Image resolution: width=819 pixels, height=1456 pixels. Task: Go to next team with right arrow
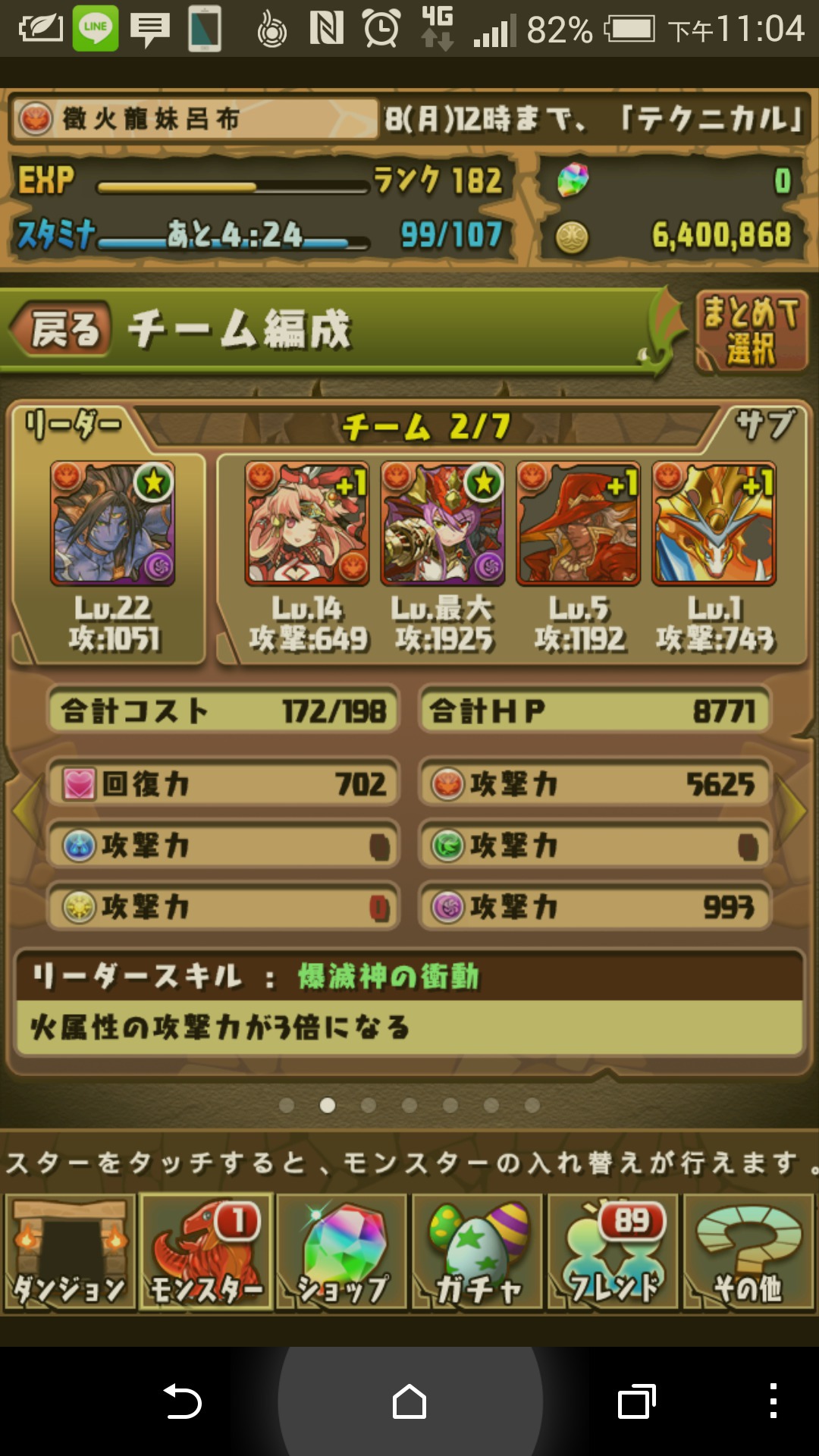pyautogui.click(x=795, y=811)
